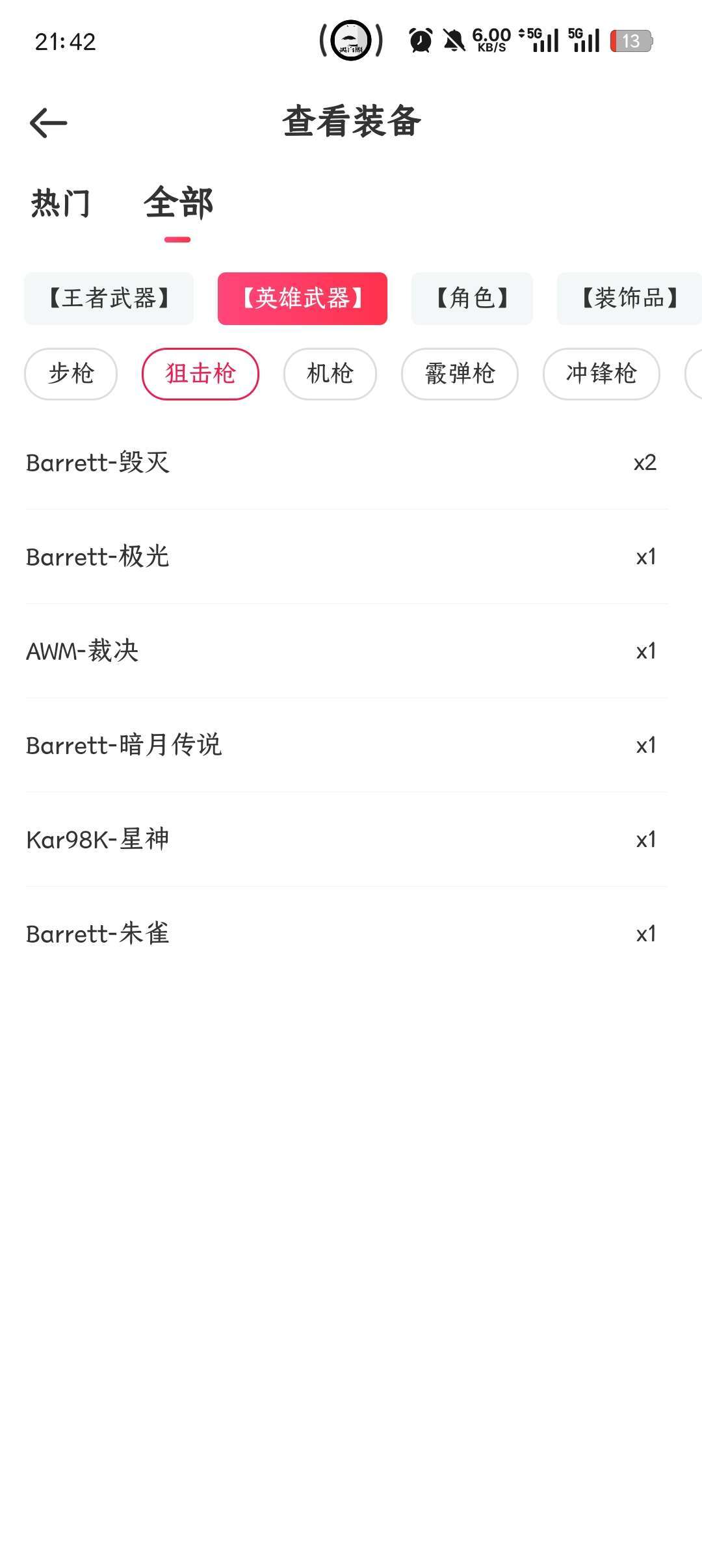This screenshot has height=1568, width=702.
Task: Tap the 【英雄武器】 category chip
Action: tap(302, 298)
